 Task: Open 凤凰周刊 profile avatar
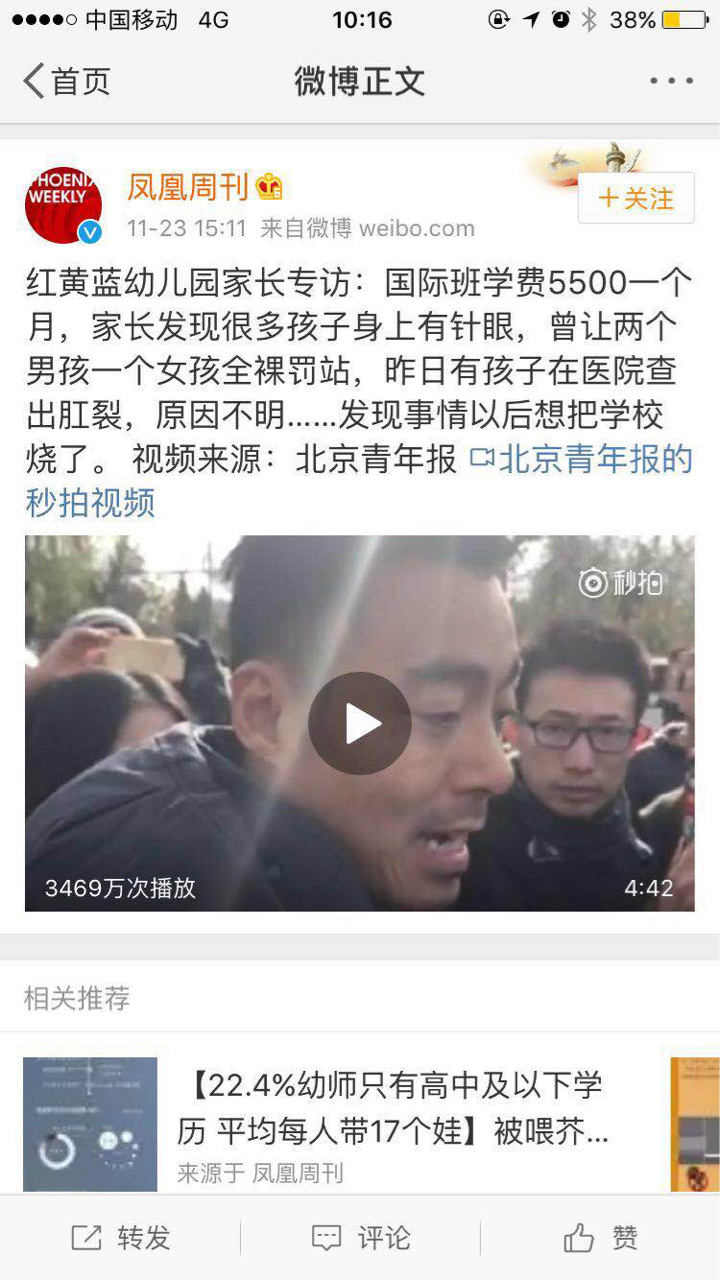coord(63,204)
